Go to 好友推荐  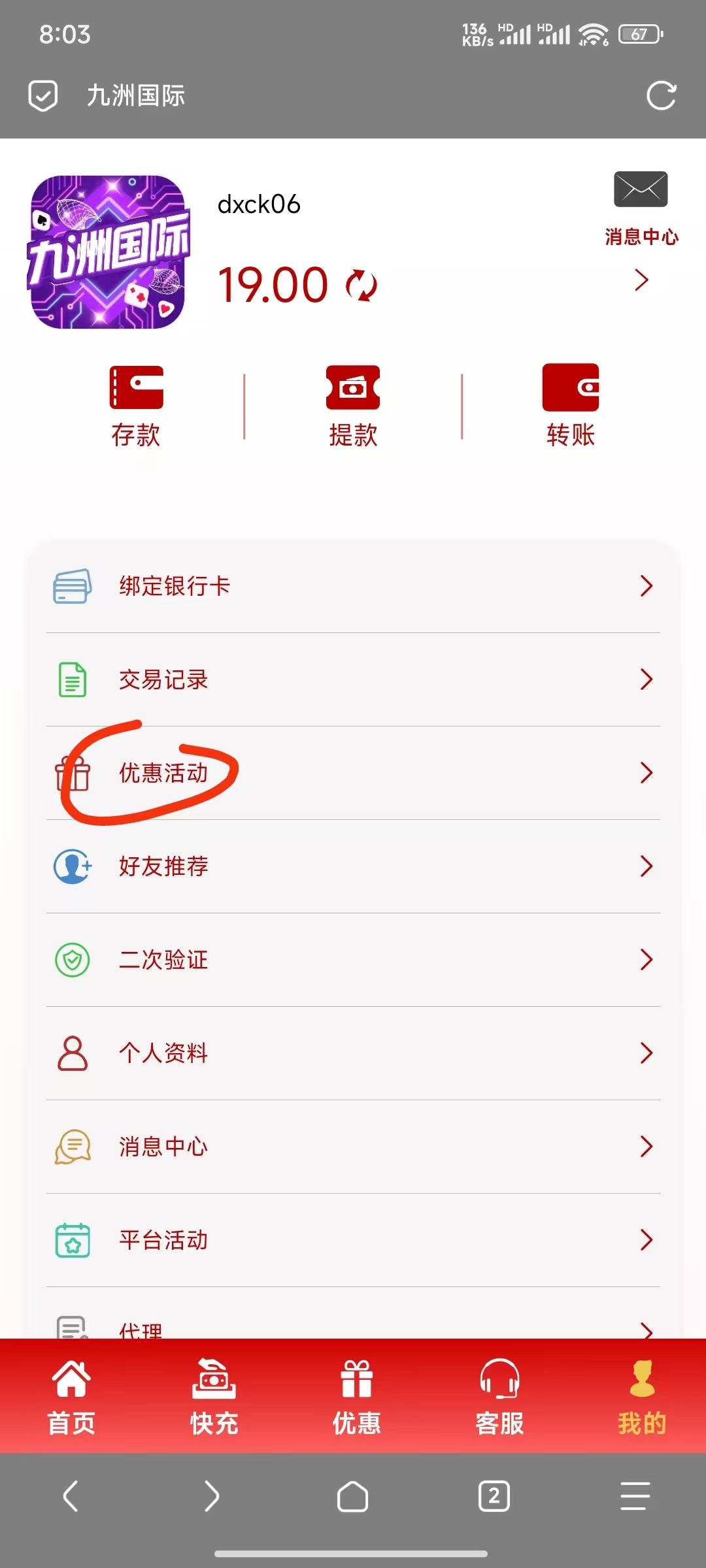353,866
